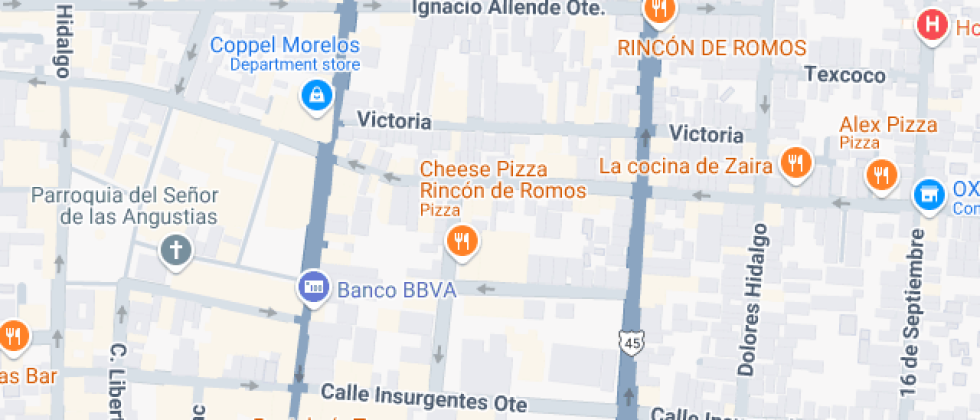Image resolution: width=980 pixels, height=420 pixels.
Task: Open the Coppel Morelos department store marker
Action: 317,96
